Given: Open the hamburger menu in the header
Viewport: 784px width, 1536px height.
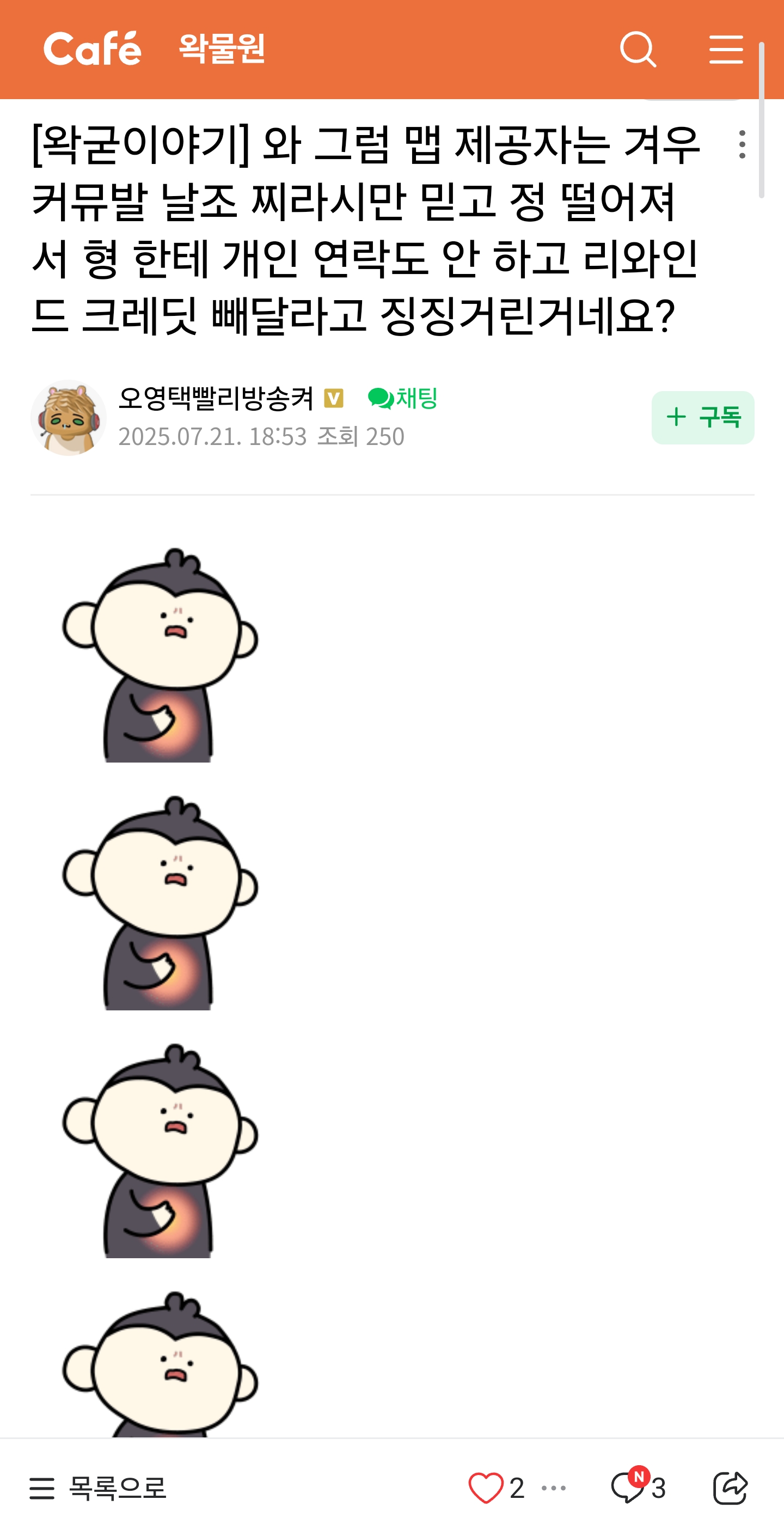Looking at the screenshot, I should tap(726, 50).
